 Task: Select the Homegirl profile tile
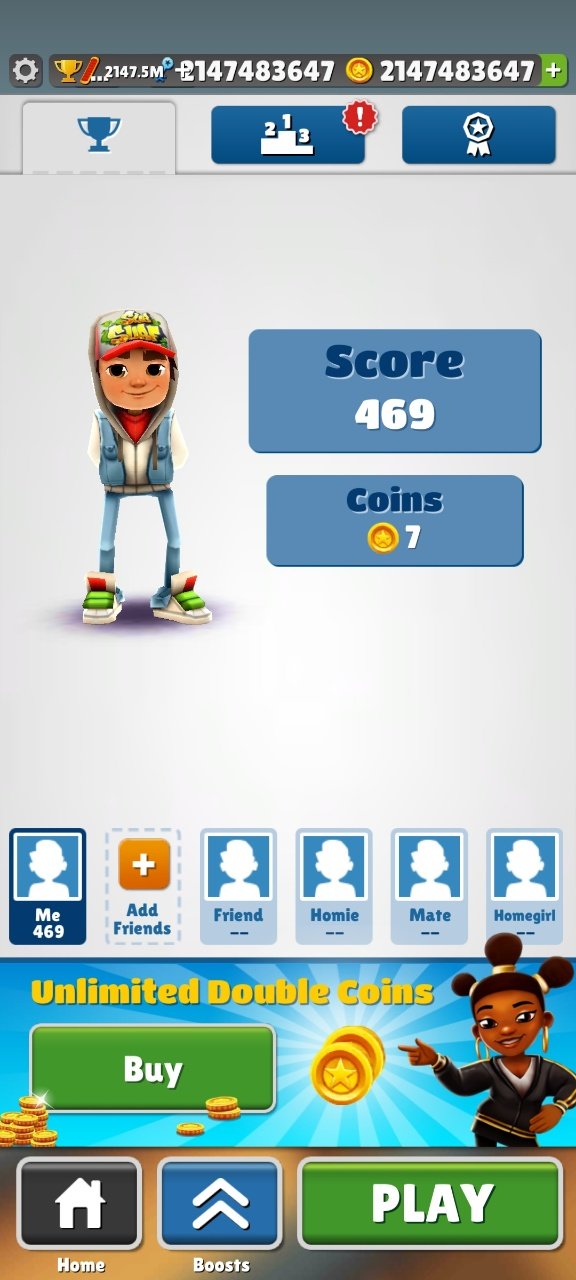524,886
